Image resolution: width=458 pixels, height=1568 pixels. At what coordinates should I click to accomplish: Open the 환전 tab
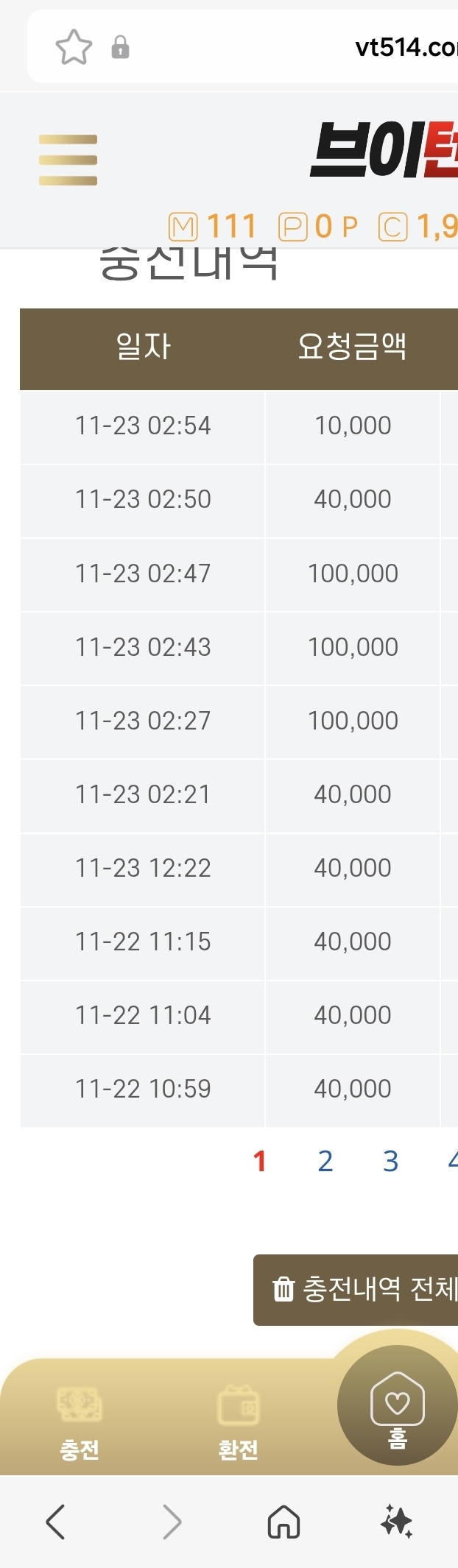click(238, 1422)
